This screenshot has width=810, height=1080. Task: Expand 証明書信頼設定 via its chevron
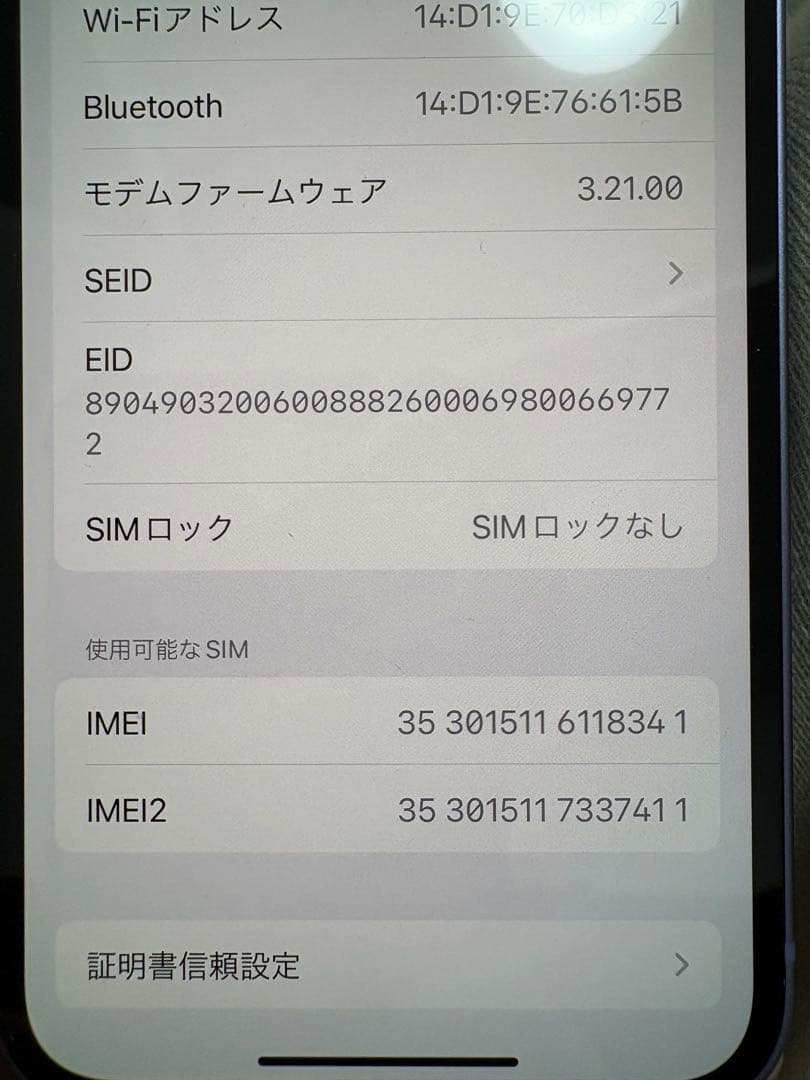pos(681,964)
